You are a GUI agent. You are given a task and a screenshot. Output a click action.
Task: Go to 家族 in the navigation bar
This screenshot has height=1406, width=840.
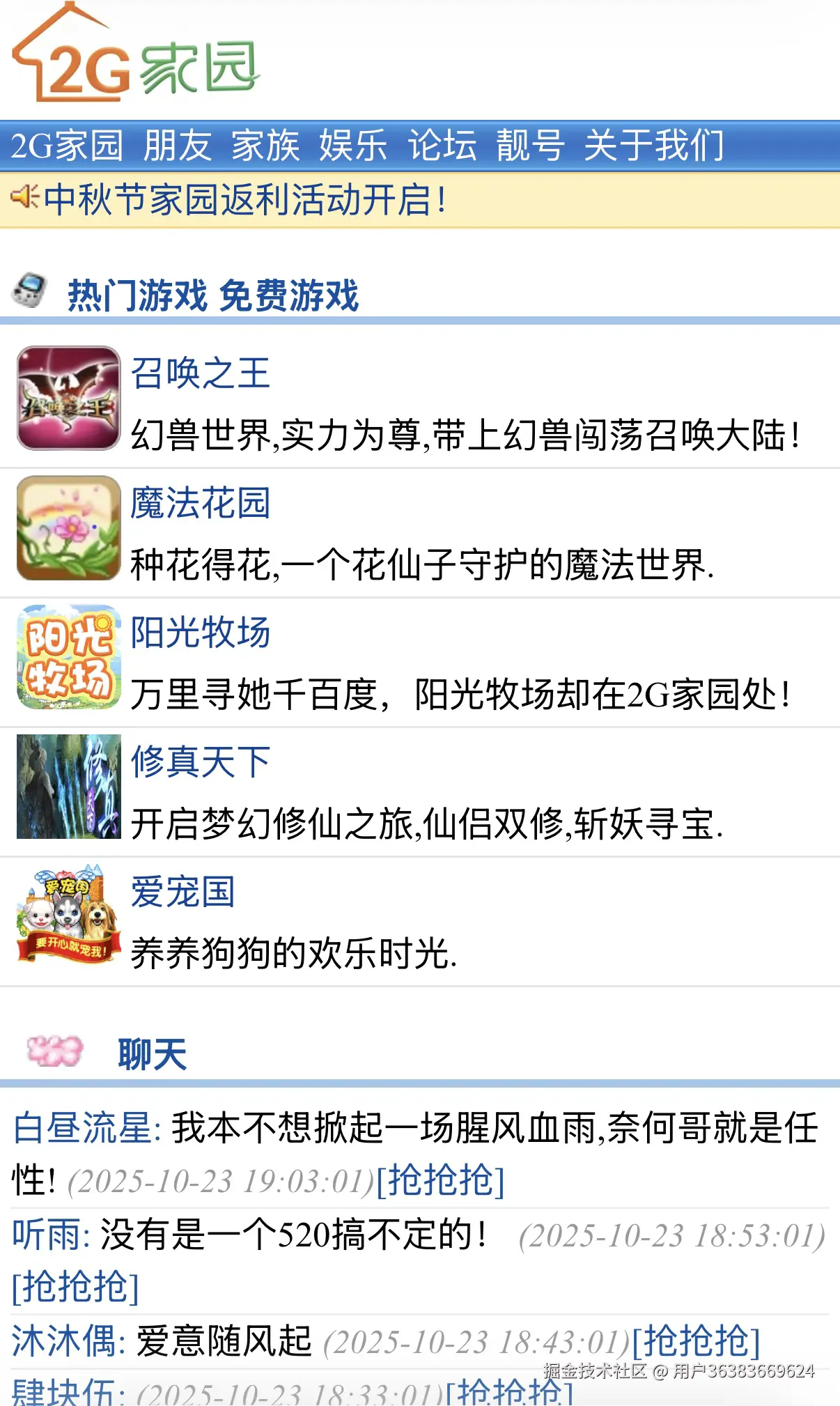266,144
